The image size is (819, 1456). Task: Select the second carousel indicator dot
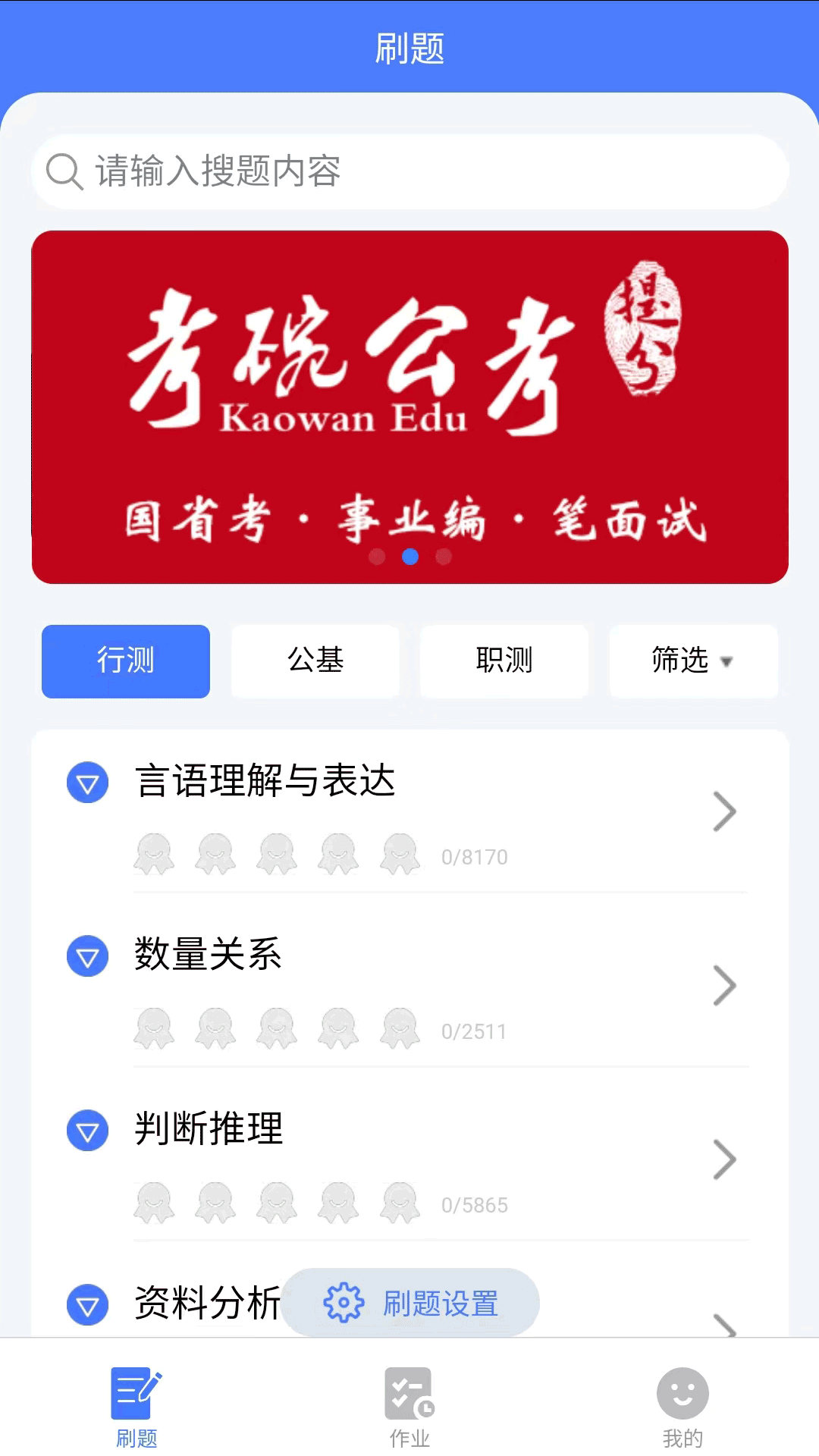(x=411, y=557)
